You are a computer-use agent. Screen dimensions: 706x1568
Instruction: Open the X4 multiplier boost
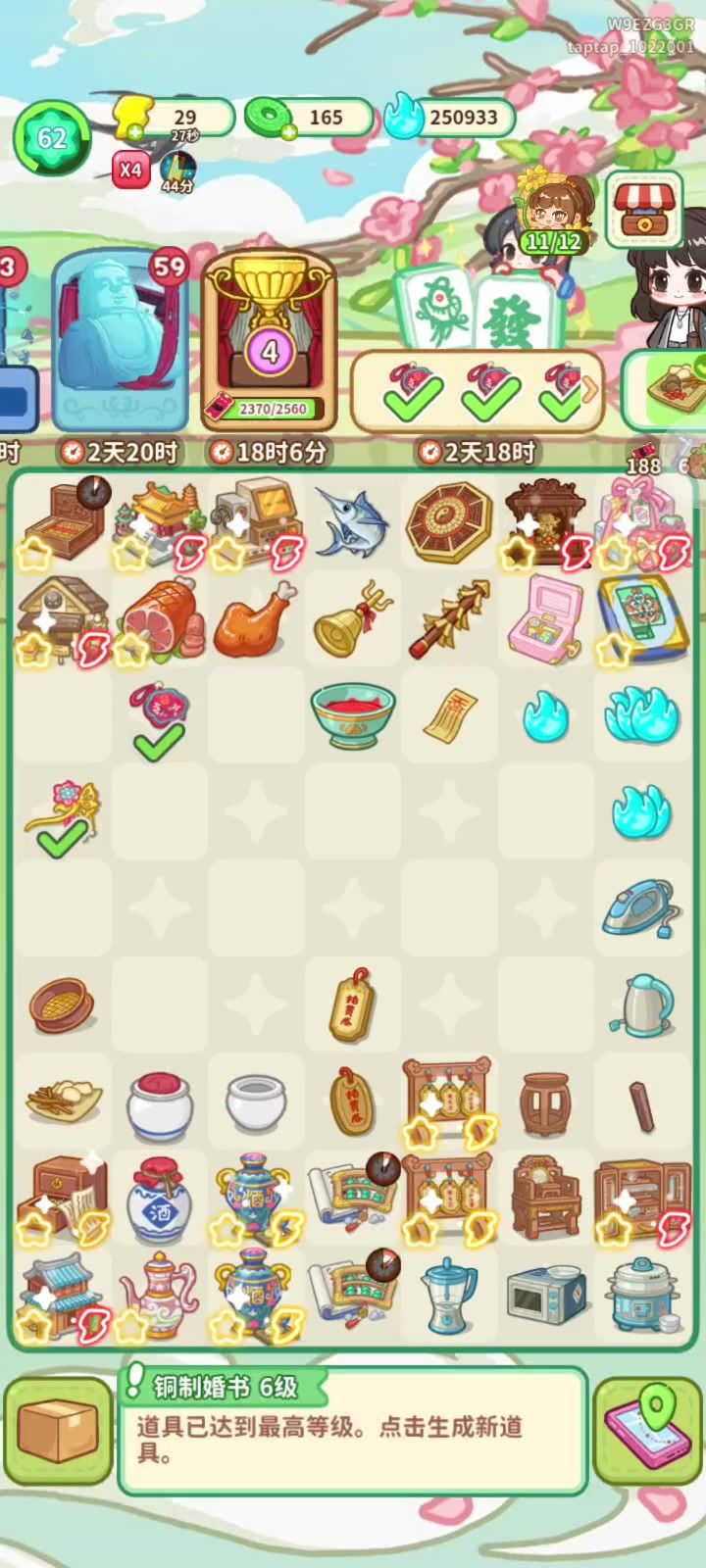click(x=130, y=170)
